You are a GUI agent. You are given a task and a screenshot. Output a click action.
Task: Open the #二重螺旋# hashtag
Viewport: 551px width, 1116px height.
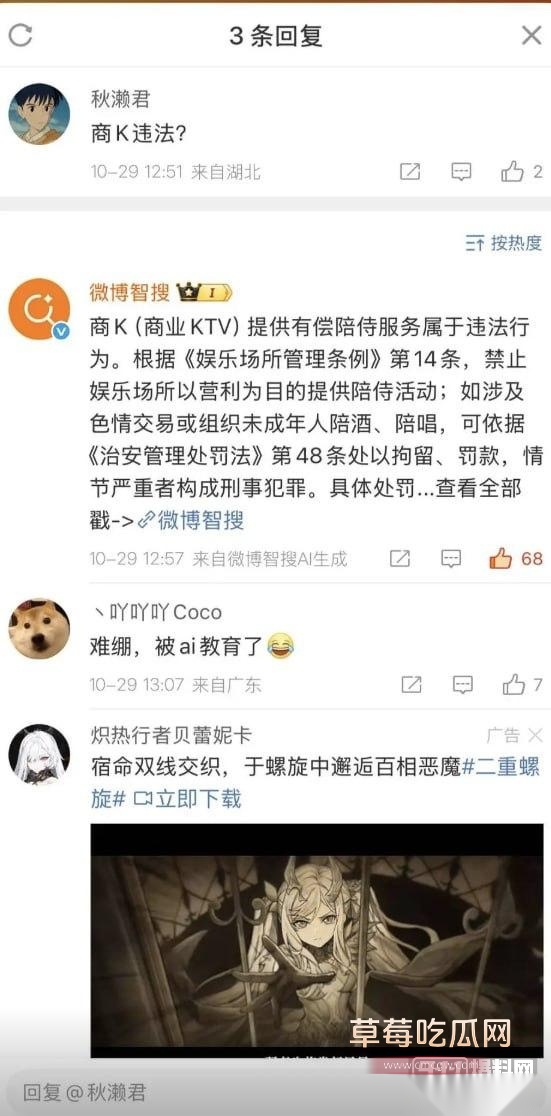point(317,782)
